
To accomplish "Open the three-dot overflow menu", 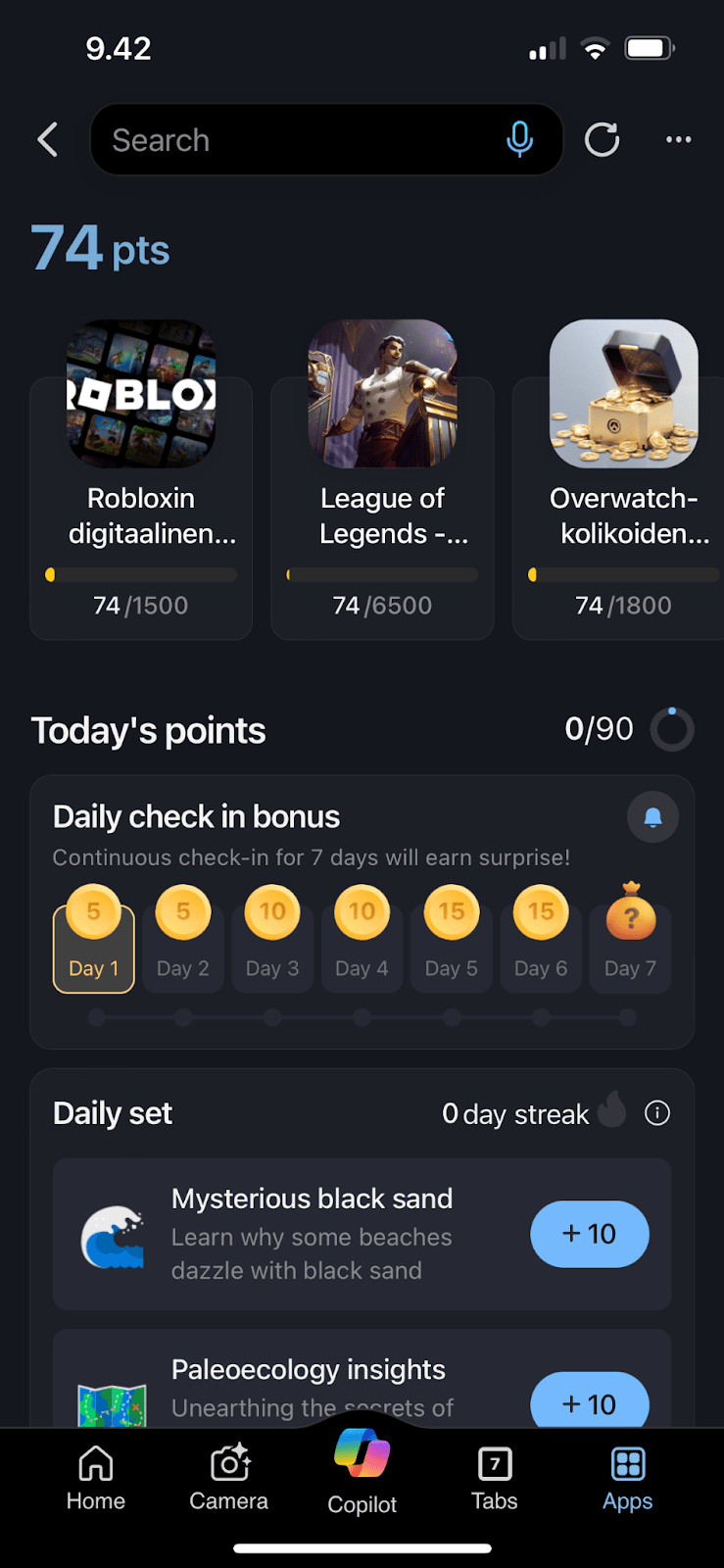I will (x=678, y=140).
